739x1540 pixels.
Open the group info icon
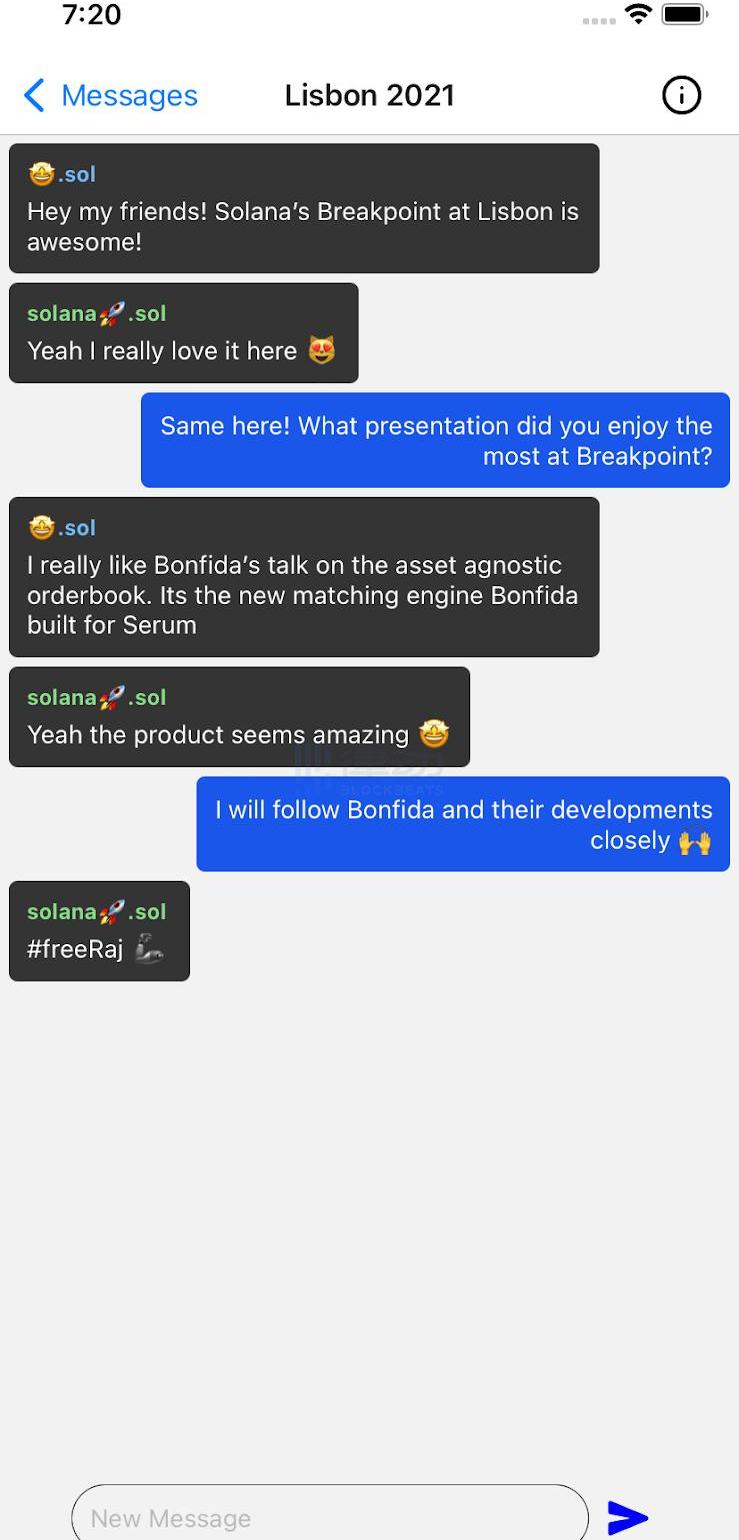click(681, 96)
